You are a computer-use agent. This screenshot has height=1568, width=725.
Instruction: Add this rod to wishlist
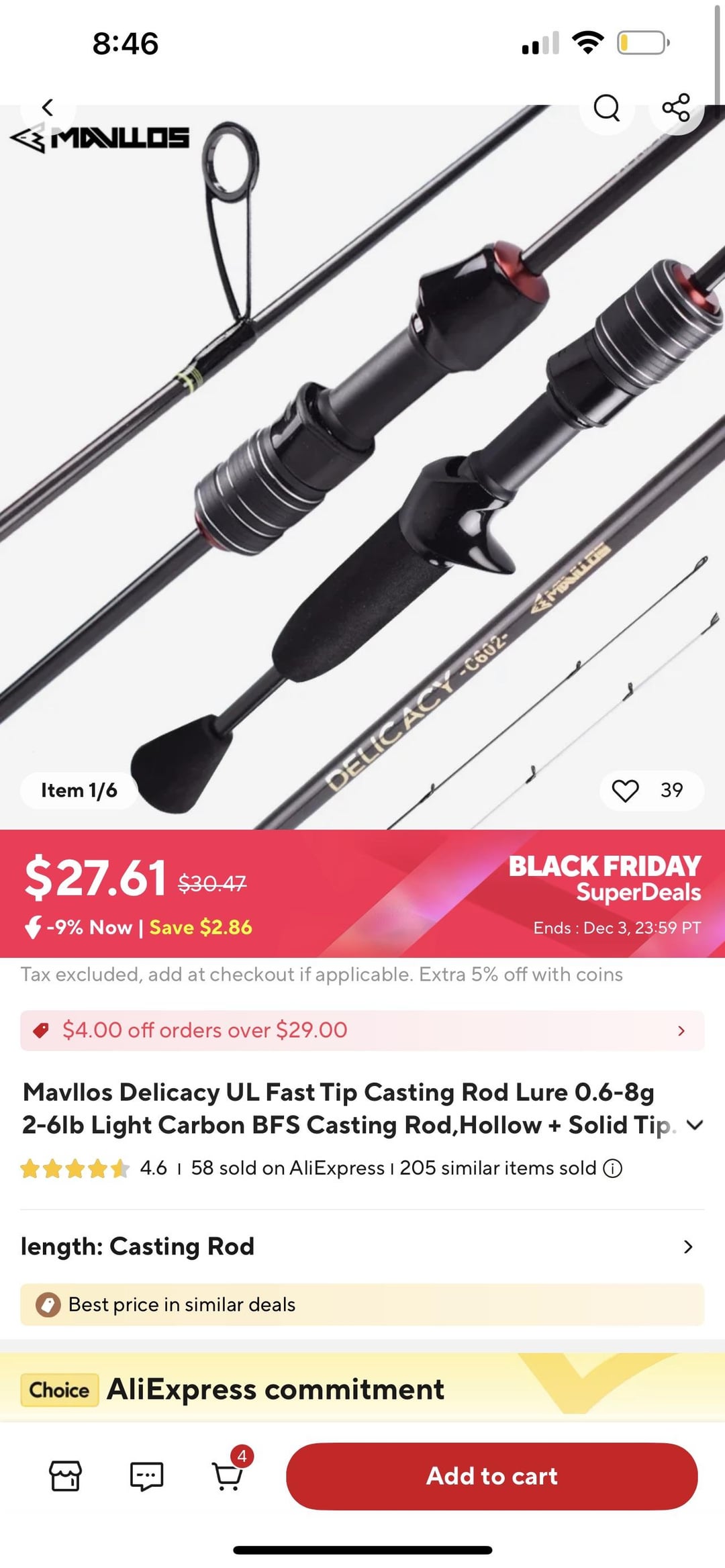click(x=626, y=791)
